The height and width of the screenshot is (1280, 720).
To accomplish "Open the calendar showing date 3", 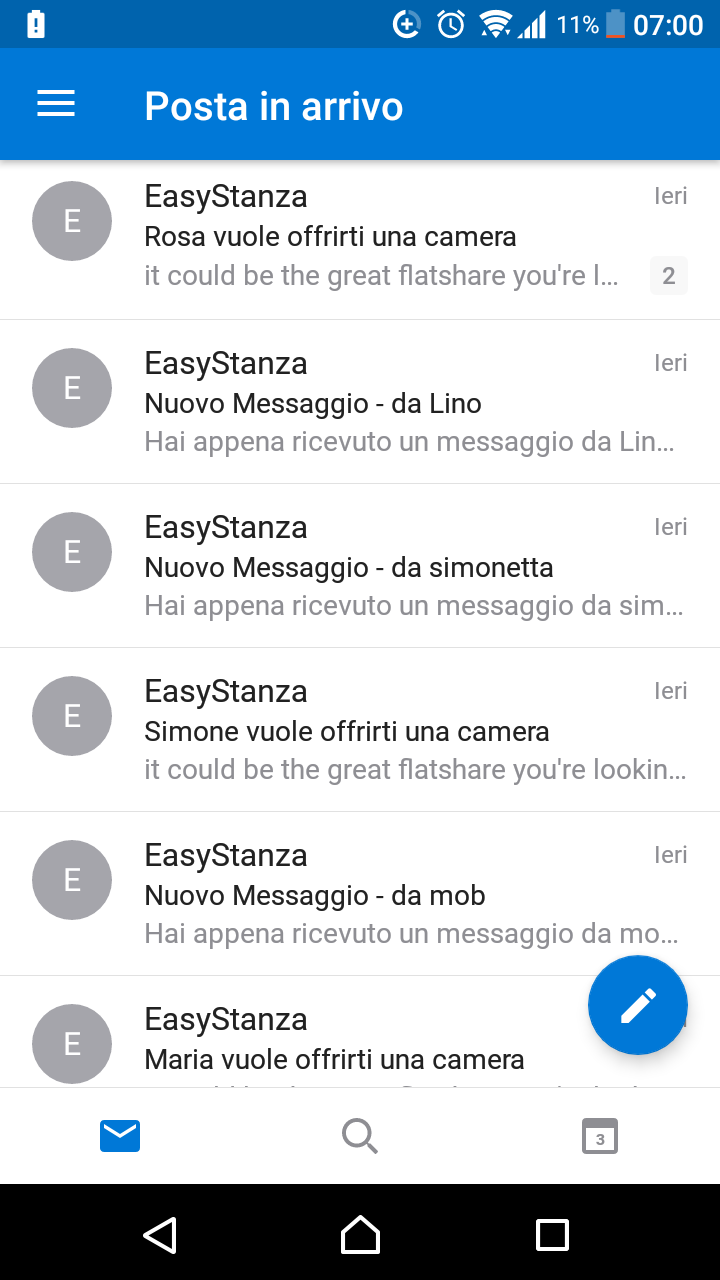I will click(599, 1136).
